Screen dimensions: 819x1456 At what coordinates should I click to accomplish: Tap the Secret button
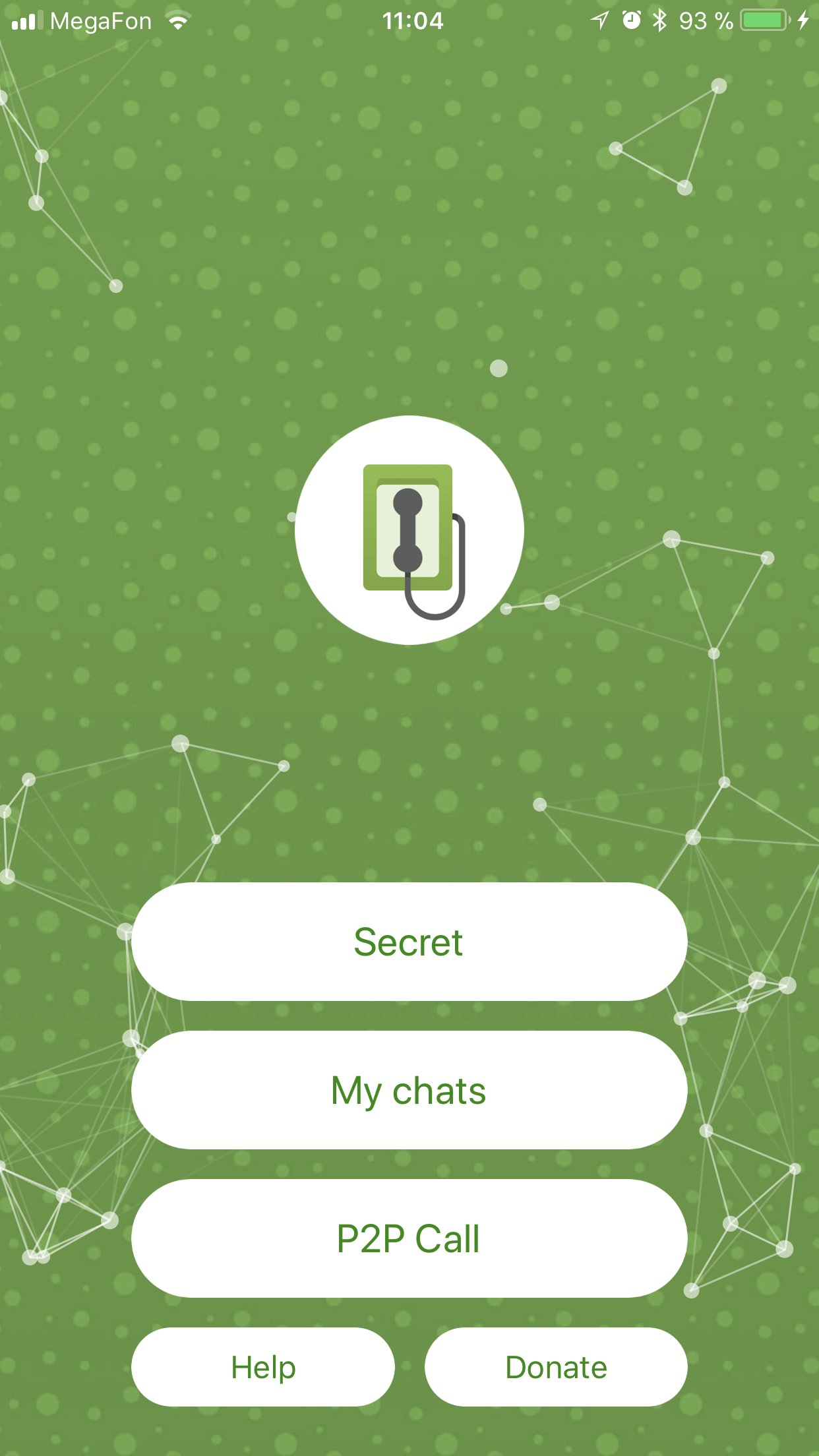click(x=409, y=942)
